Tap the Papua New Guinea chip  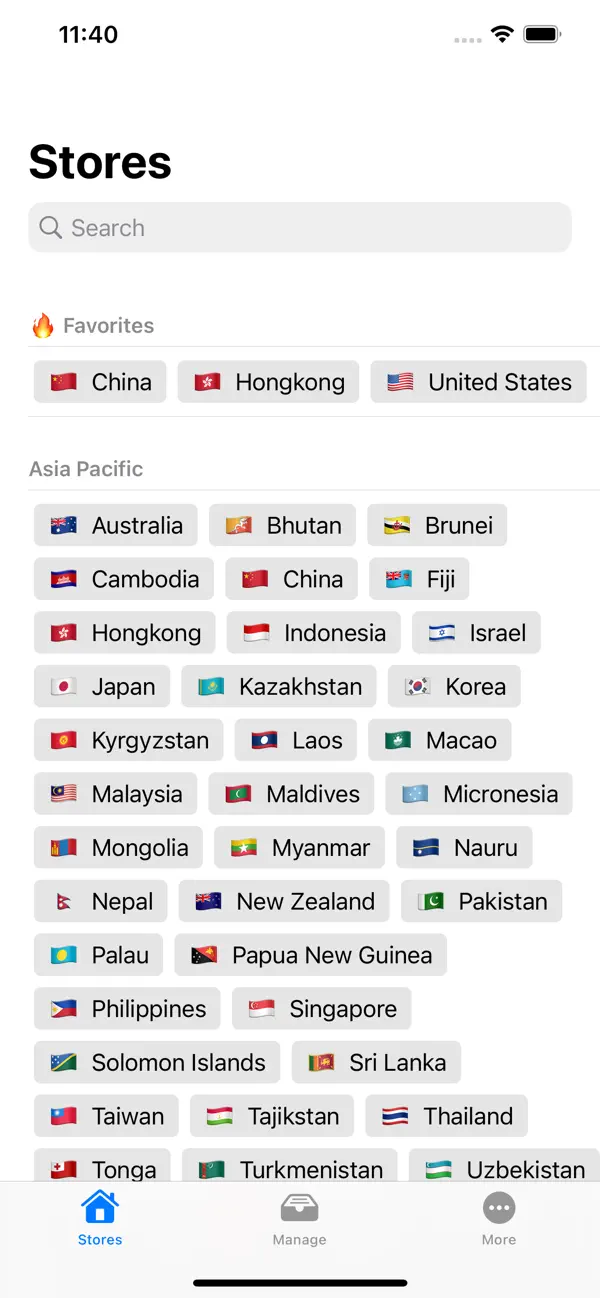[310, 955]
